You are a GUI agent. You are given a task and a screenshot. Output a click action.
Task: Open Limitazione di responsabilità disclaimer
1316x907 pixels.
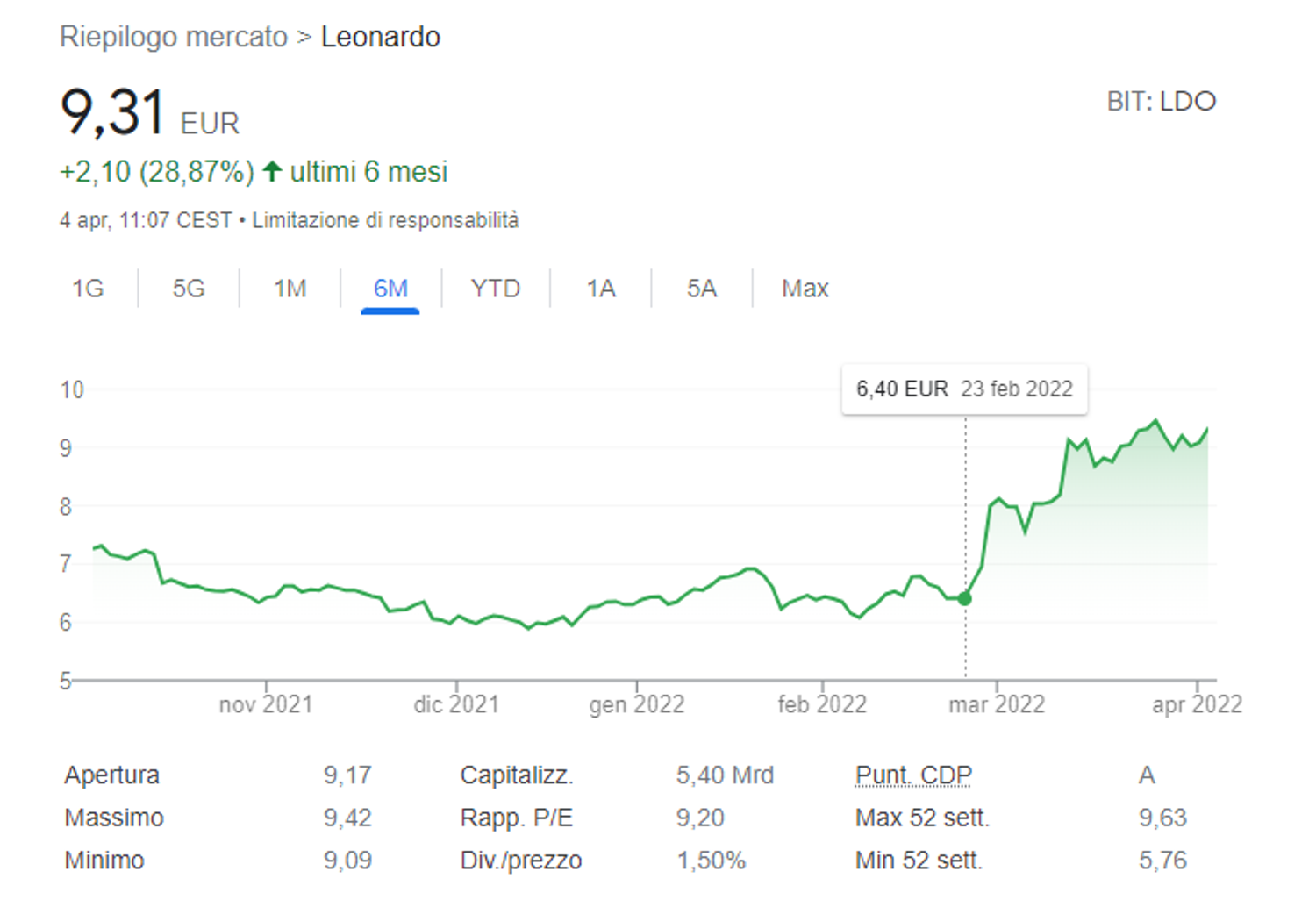click(x=385, y=220)
